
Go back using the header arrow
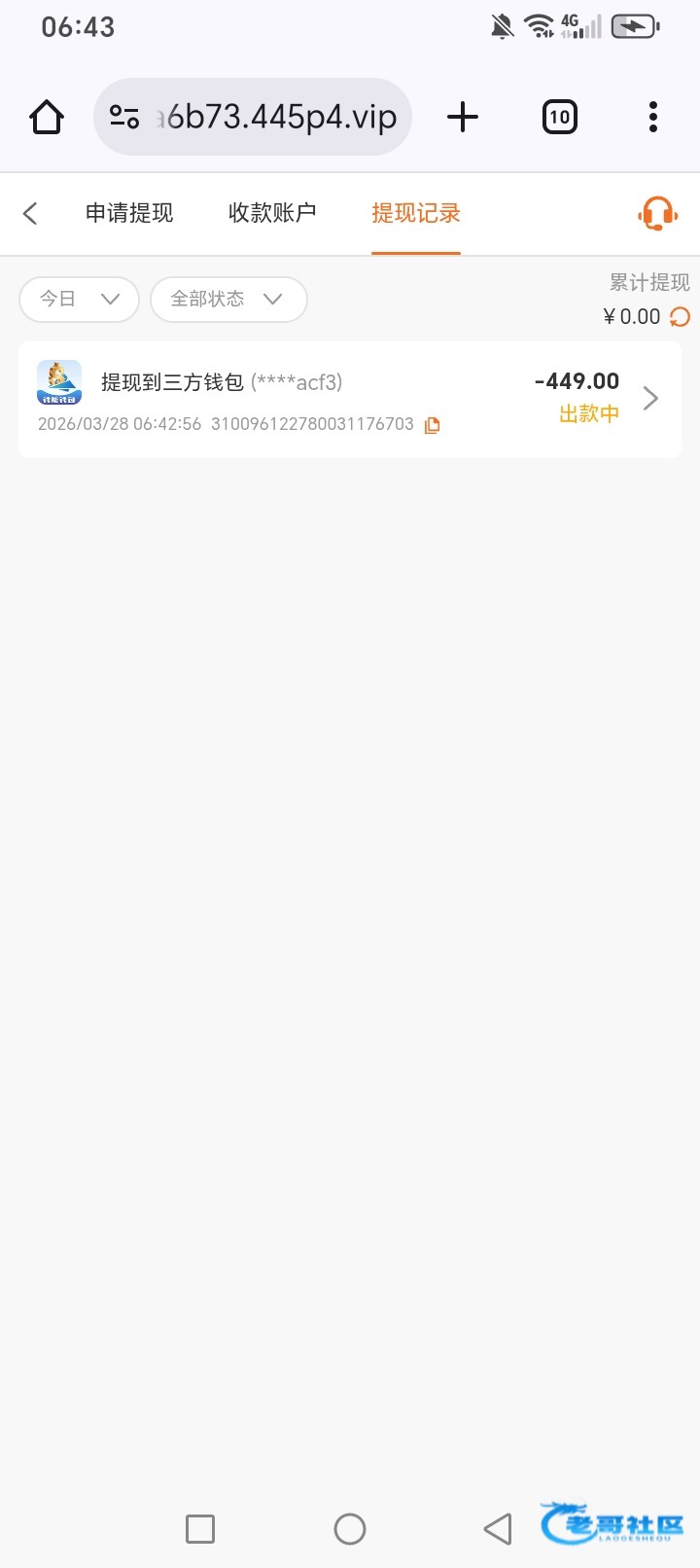tap(30, 214)
